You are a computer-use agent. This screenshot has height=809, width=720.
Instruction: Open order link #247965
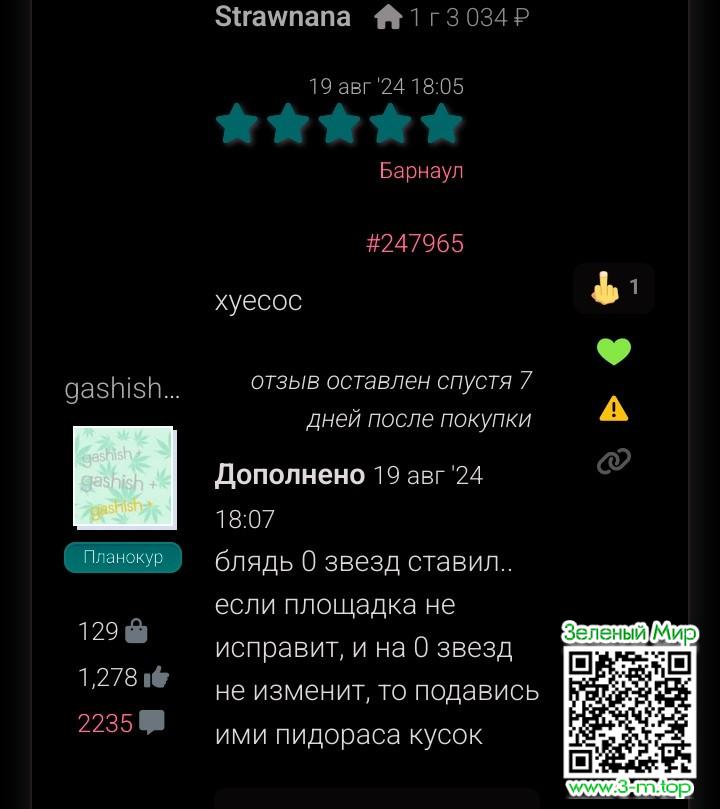pyautogui.click(x=415, y=243)
